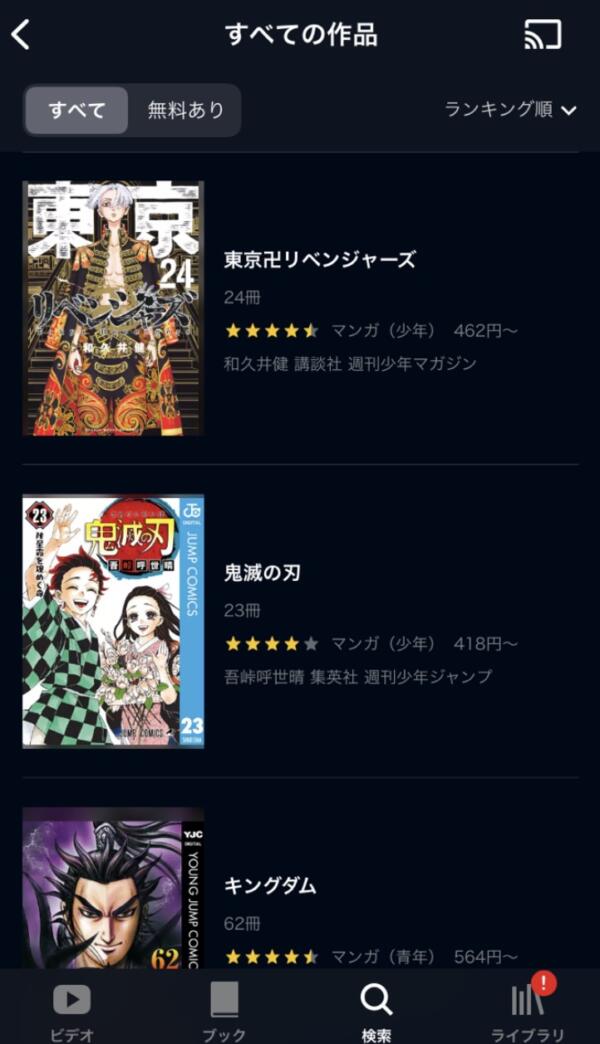This screenshot has height=1044, width=600.
Task: Select the すべて filter tab
Action: tap(76, 110)
